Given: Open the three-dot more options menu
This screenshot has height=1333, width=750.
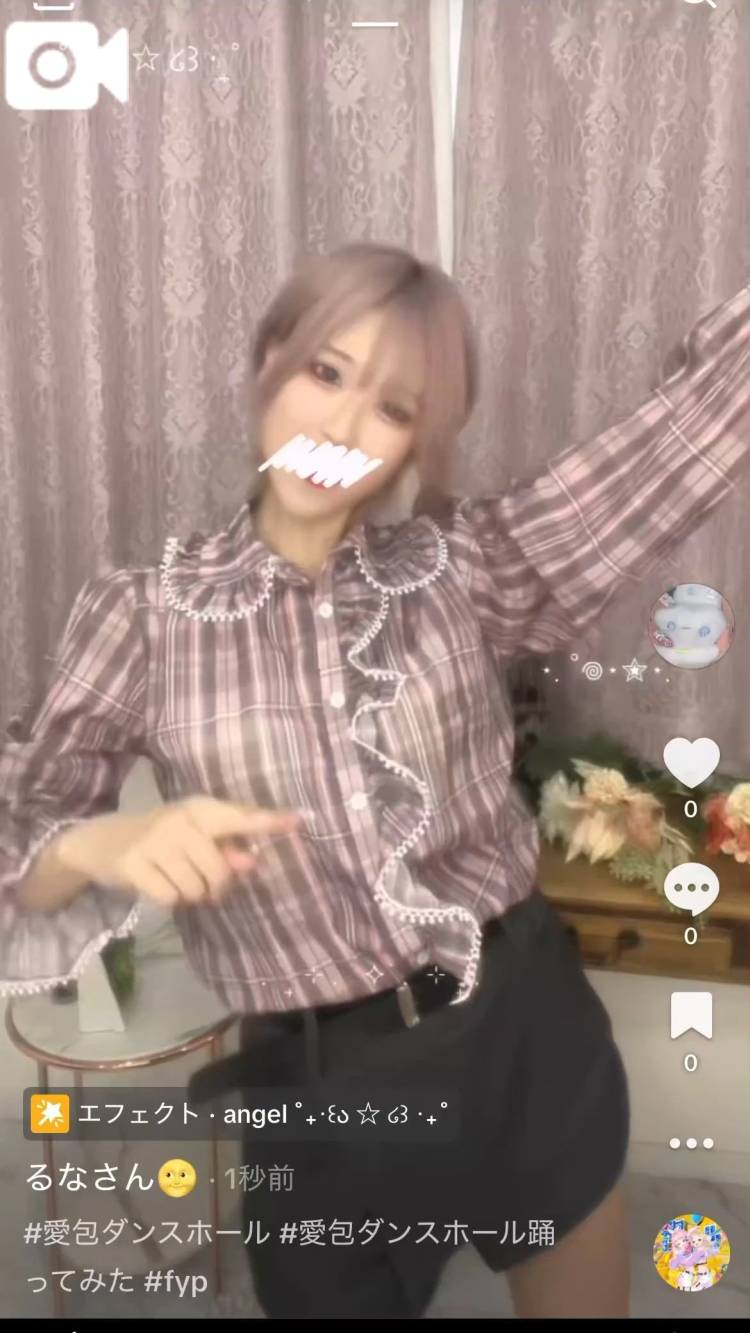Looking at the screenshot, I should point(691,1143).
